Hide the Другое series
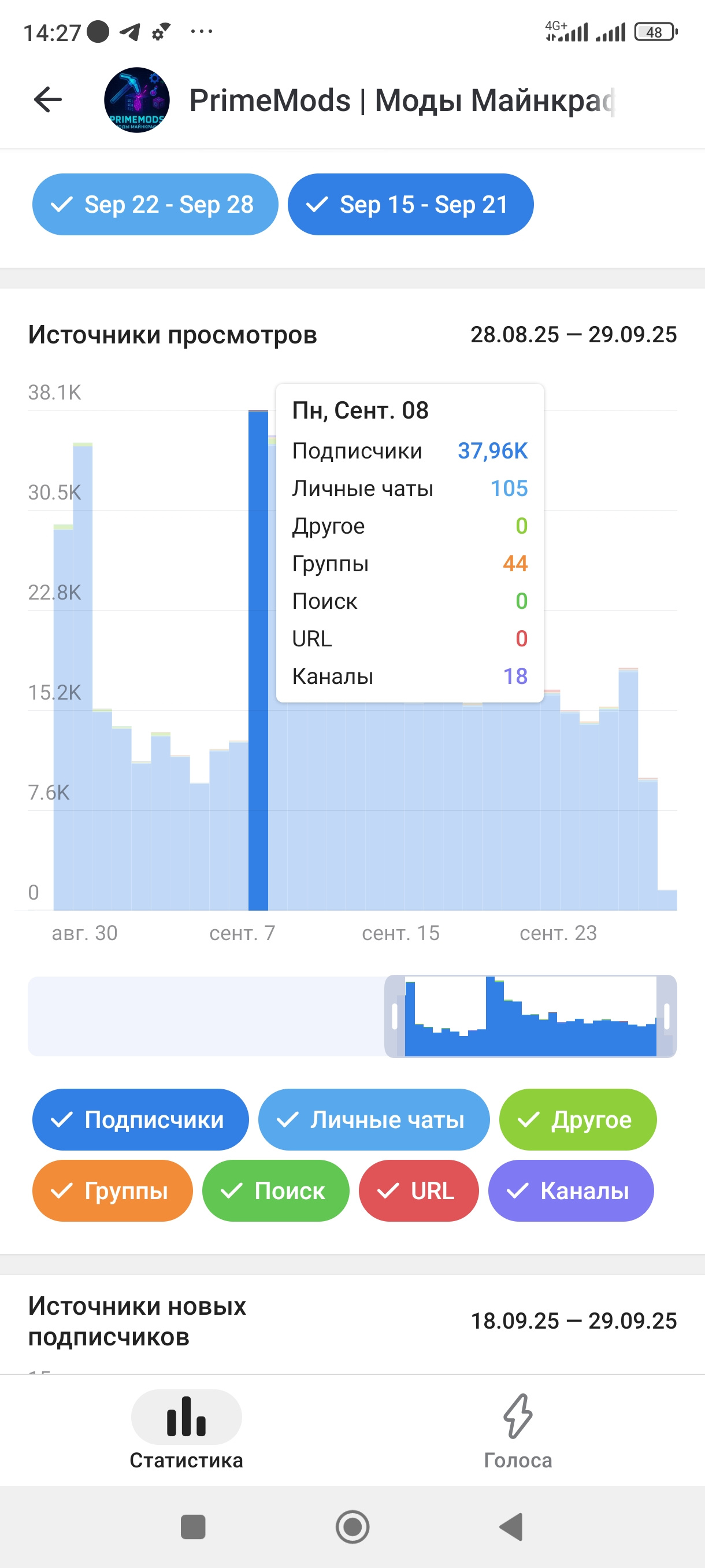Viewport: 705px width, 1568px height. 577,1119
